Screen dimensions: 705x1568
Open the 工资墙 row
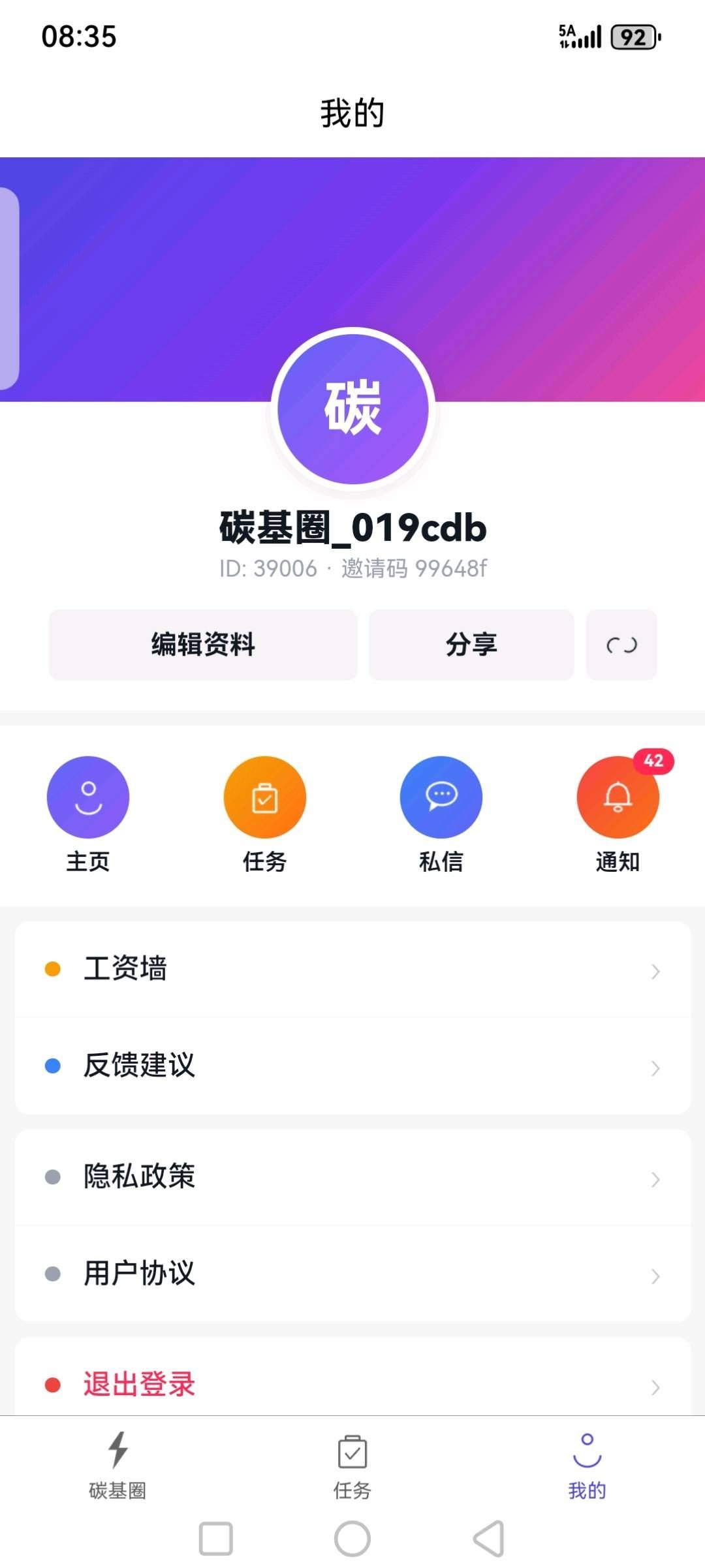(x=352, y=970)
